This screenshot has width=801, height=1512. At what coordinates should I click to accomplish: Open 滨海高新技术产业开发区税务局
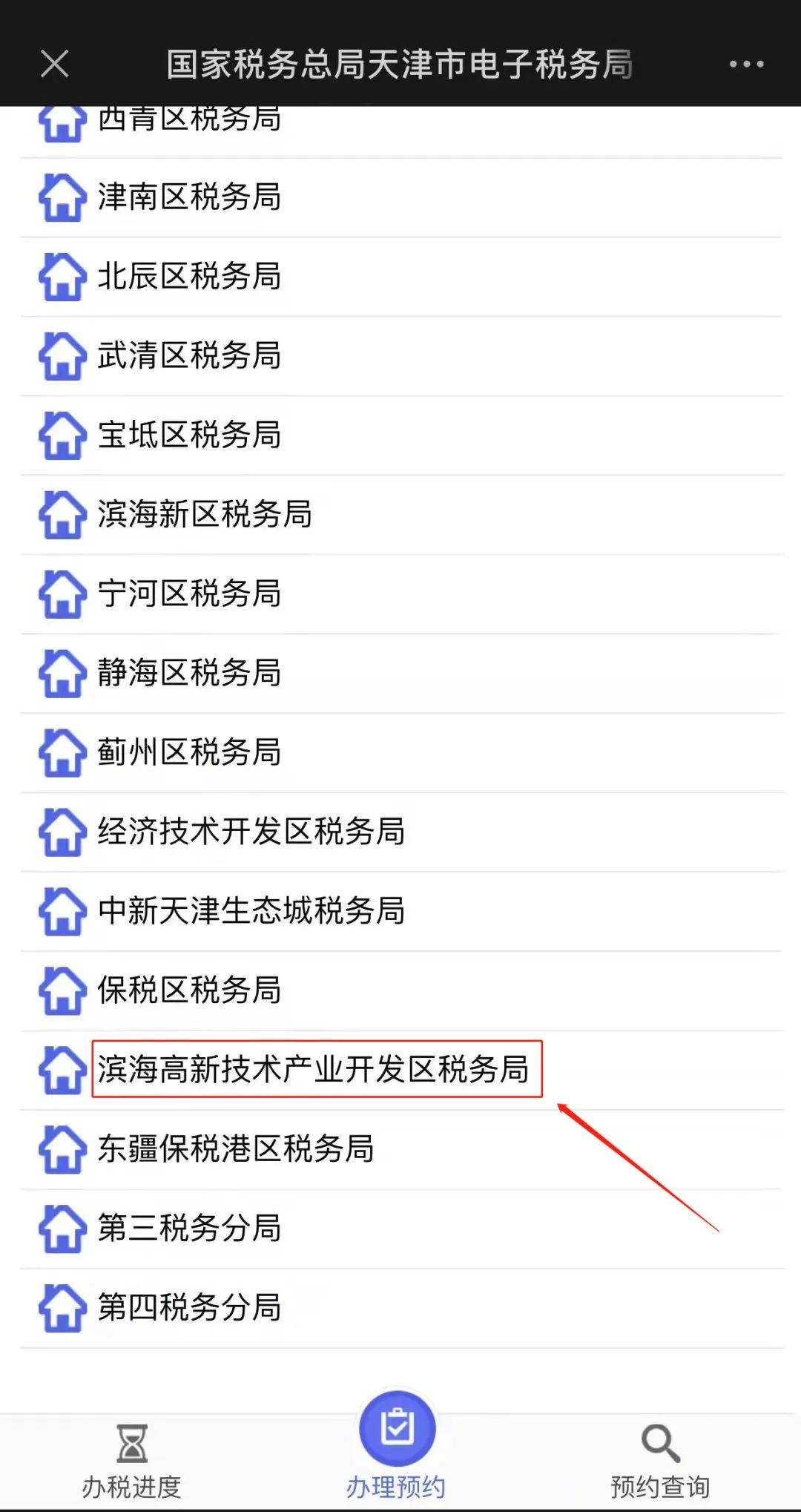(x=400, y=1071)
